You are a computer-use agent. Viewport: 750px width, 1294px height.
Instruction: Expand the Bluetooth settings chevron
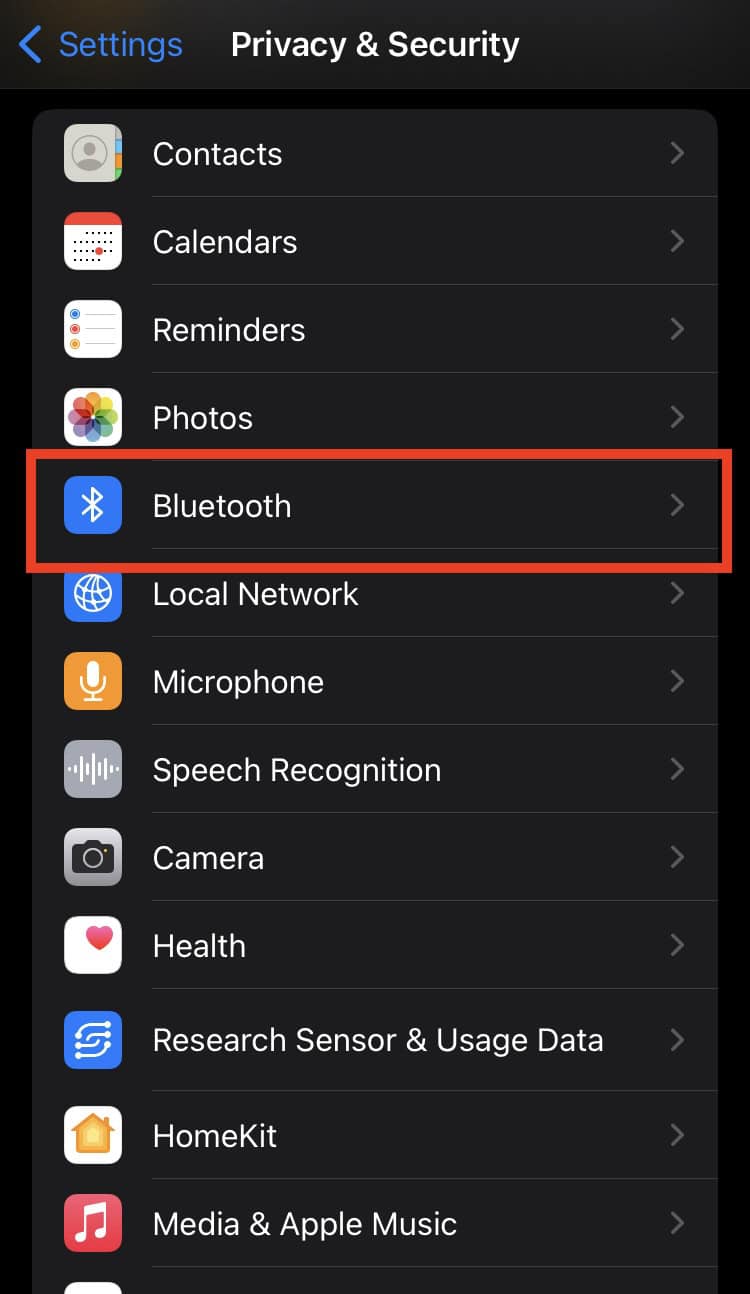[x=678, y=505]
